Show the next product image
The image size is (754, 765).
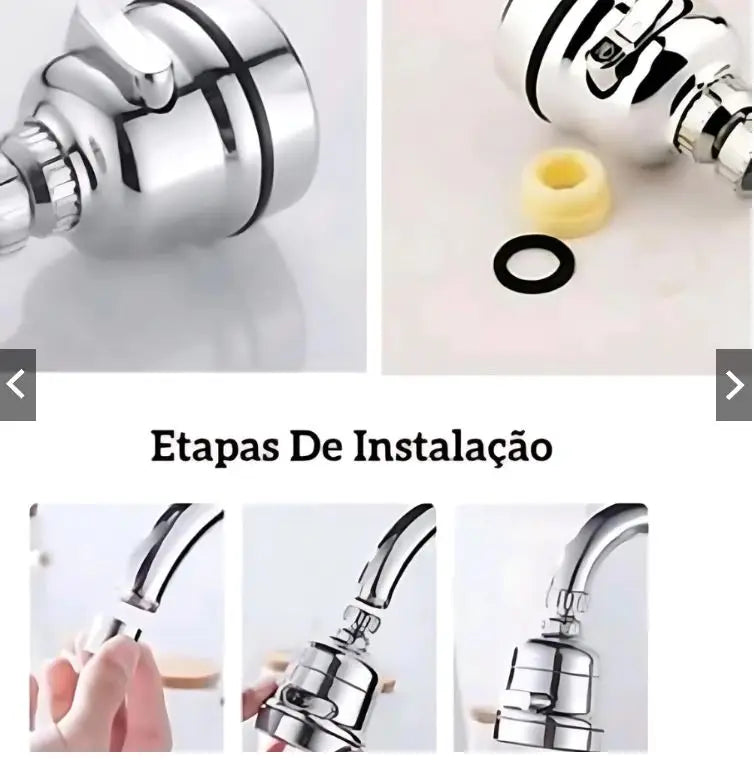(734, 385)
